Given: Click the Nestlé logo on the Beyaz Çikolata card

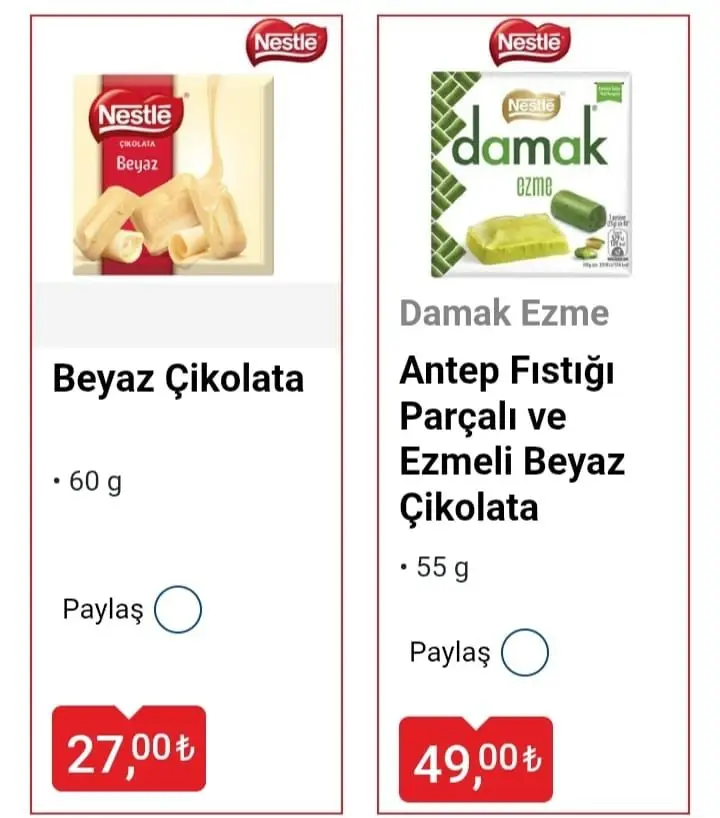Looking at the screenshot, I should [x=285, y=42].
